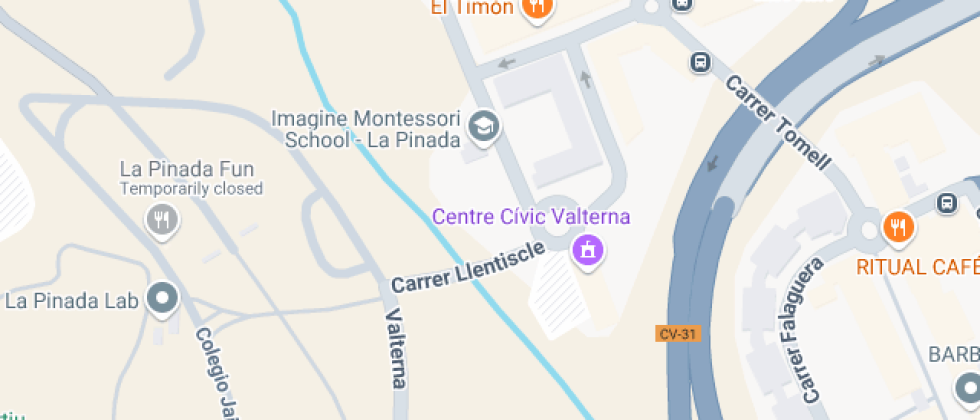
Task: Open the El Timón restaurant pin
Action: [x=536, y=9]
